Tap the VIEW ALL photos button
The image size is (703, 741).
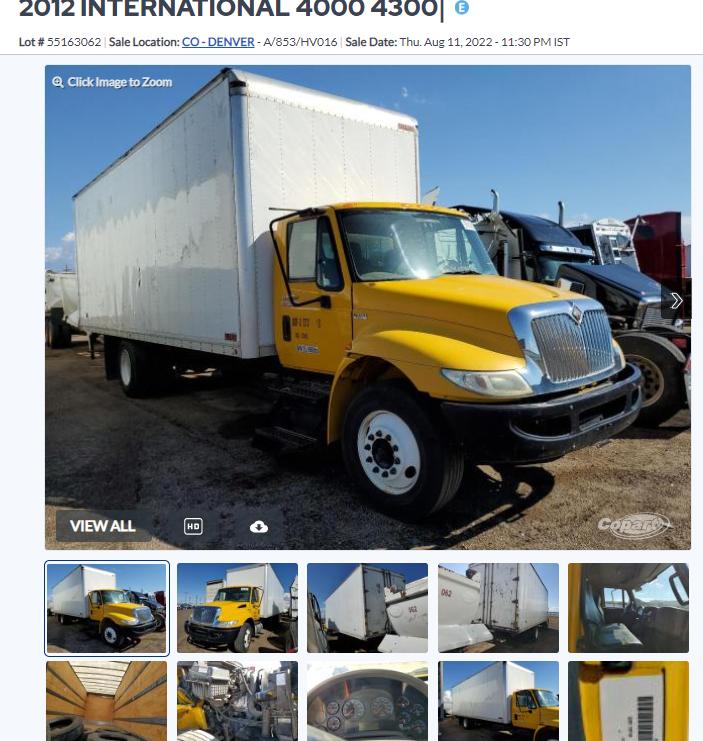[102, 526]
